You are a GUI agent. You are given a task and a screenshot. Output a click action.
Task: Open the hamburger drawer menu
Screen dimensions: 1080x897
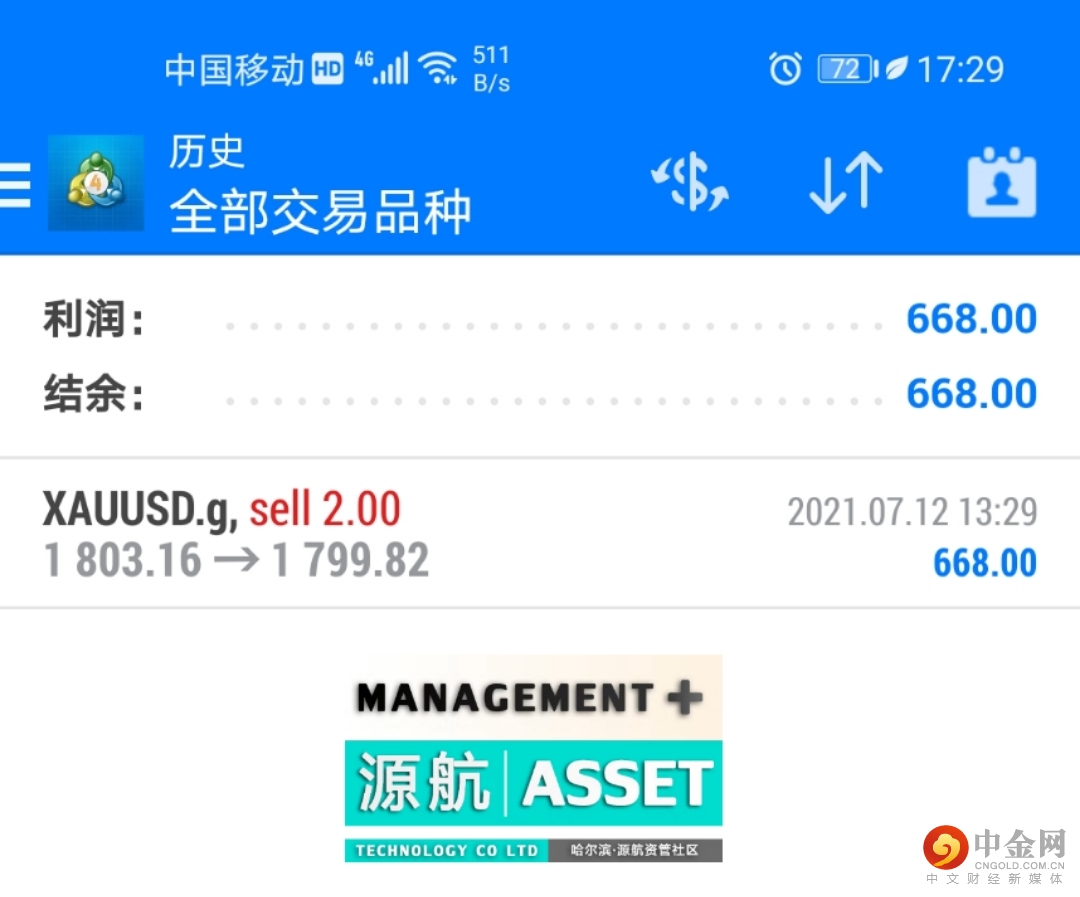click(15, 184)
